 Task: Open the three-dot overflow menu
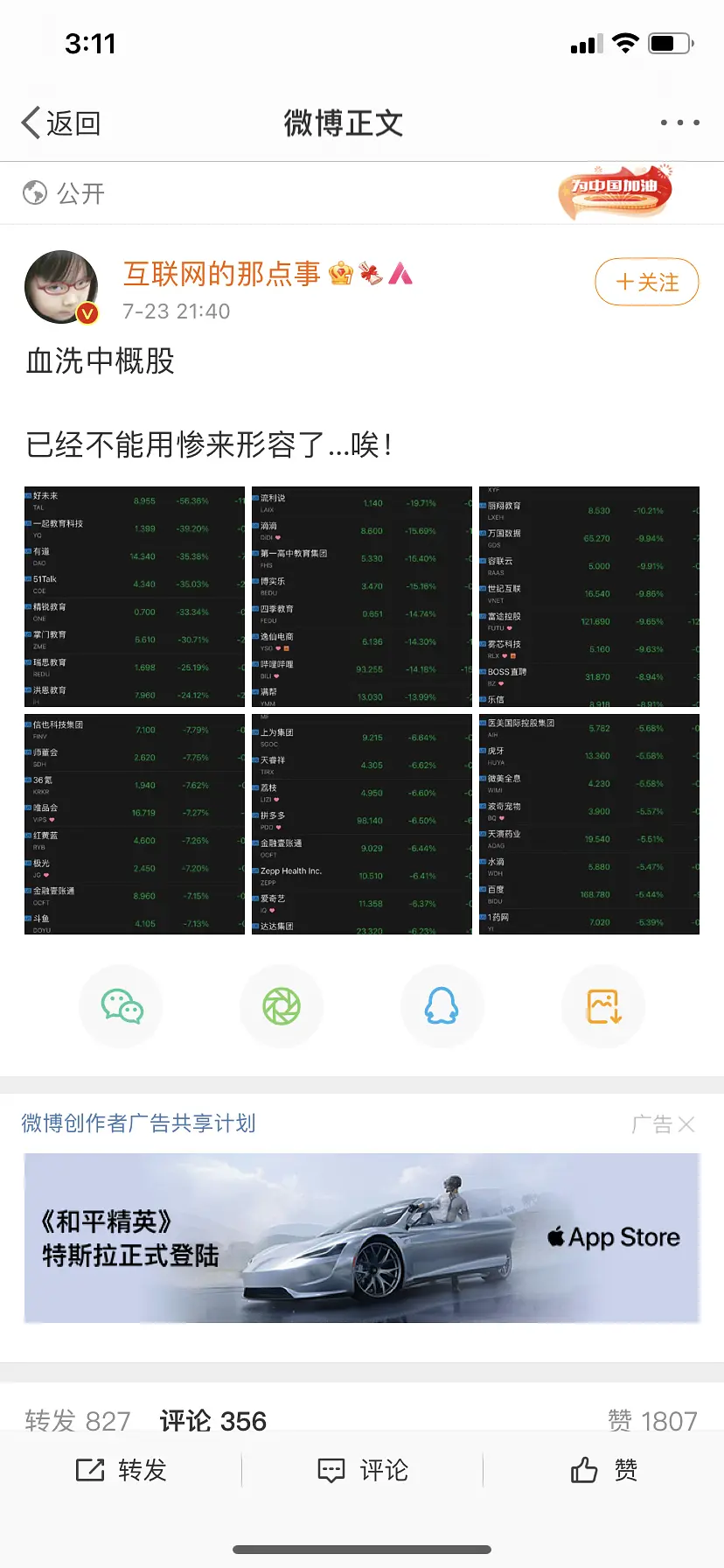tap(679, 123)
